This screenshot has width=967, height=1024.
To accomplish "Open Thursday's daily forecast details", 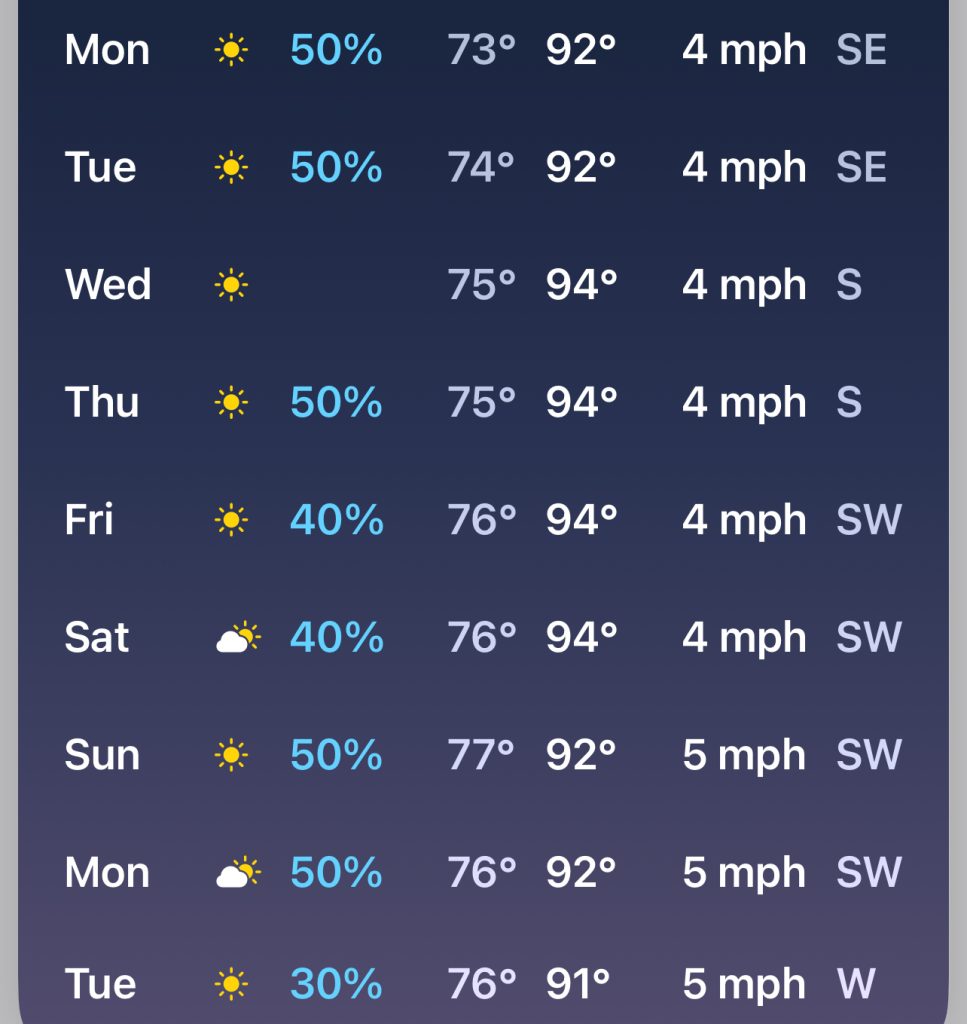I will 483,403.
